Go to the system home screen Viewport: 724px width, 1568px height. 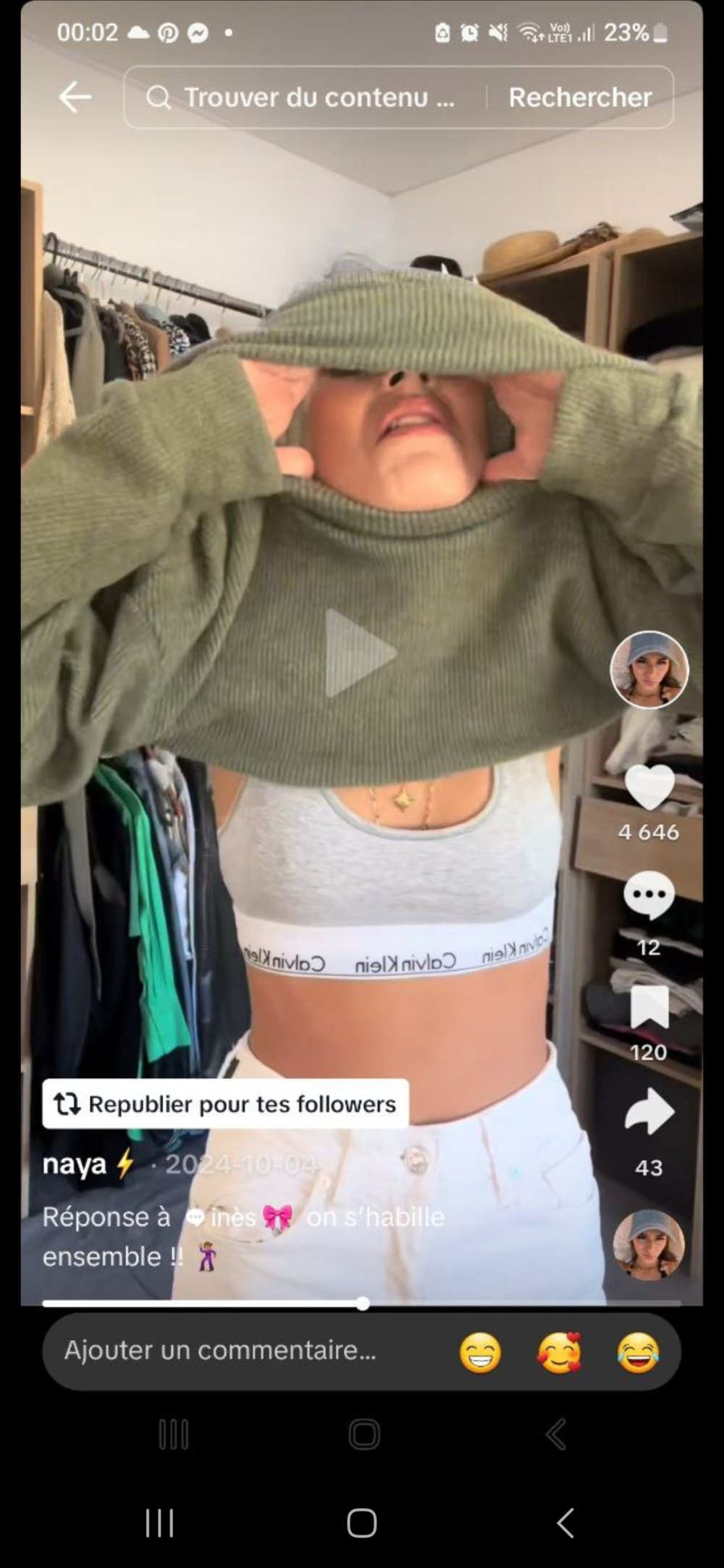click(x=362, y=1522)
